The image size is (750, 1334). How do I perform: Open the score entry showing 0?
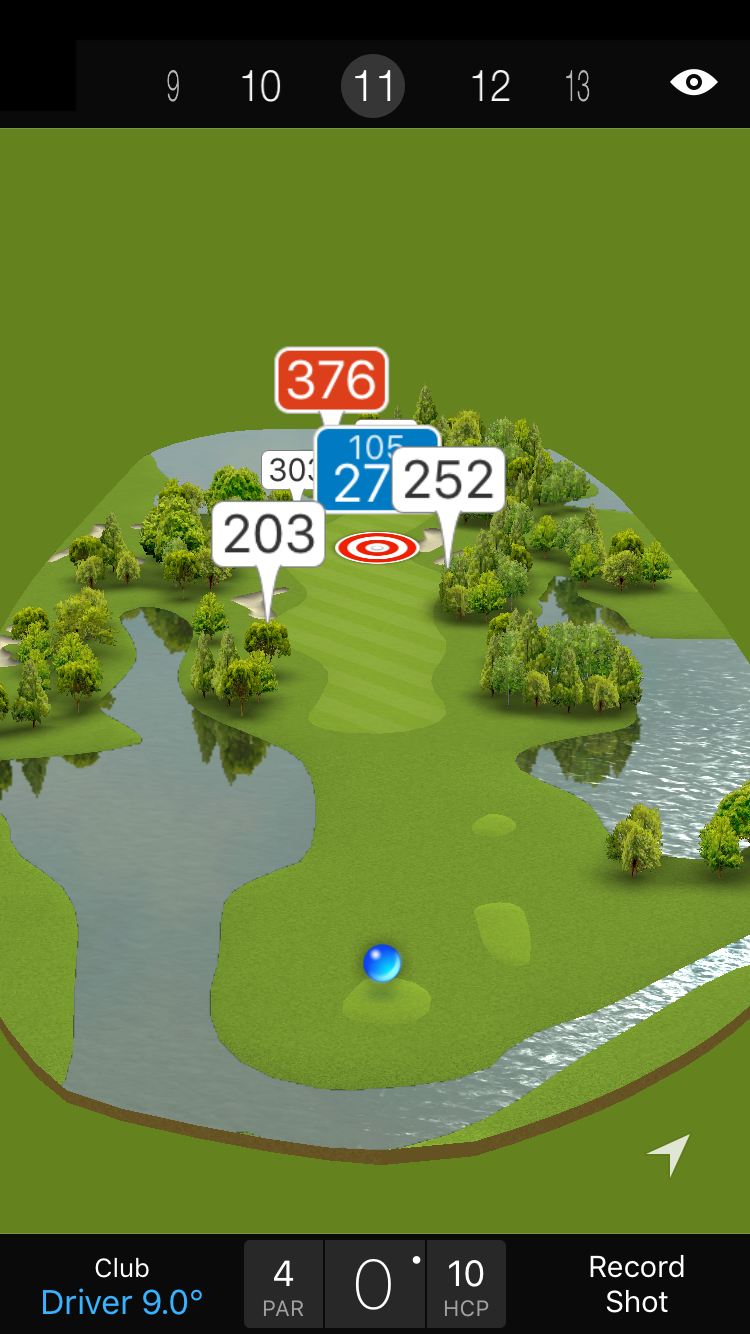pyautogui.click(x=374, y=1285)
